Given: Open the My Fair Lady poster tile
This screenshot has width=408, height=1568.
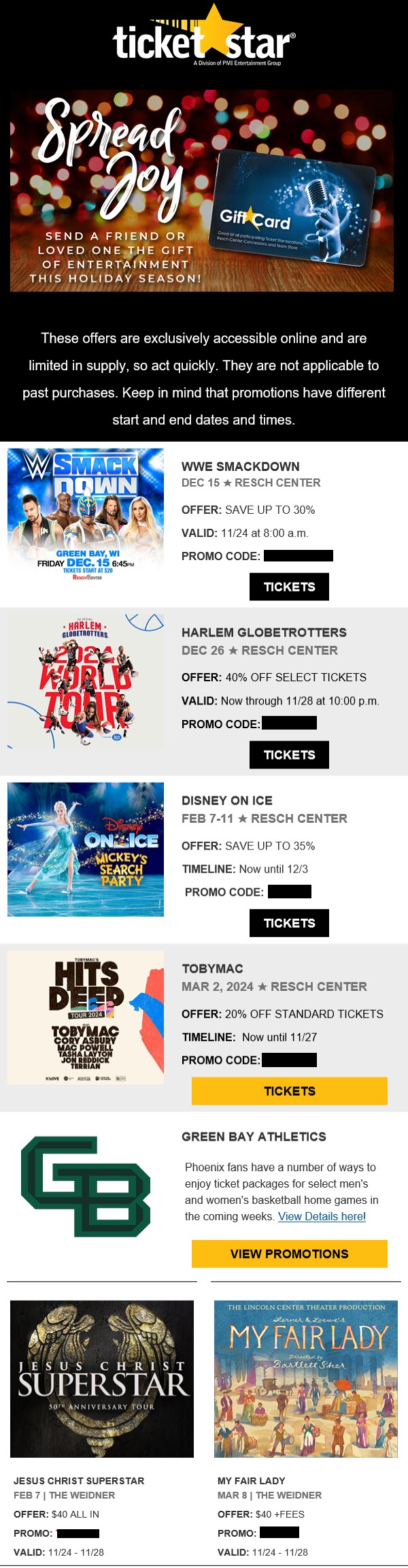Looking at the screenshot, I should click(x=306, y=1379).
